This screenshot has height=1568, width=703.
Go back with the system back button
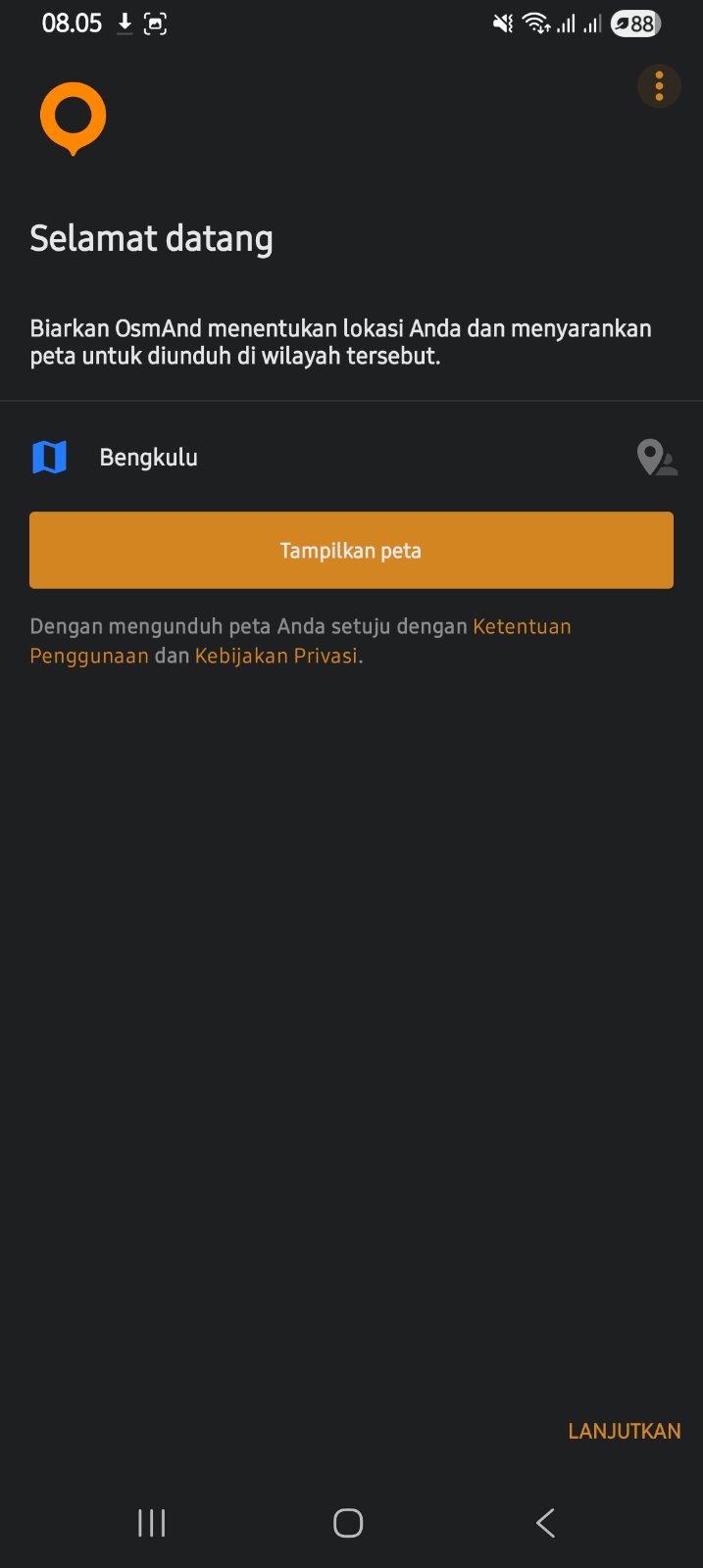546,1522
